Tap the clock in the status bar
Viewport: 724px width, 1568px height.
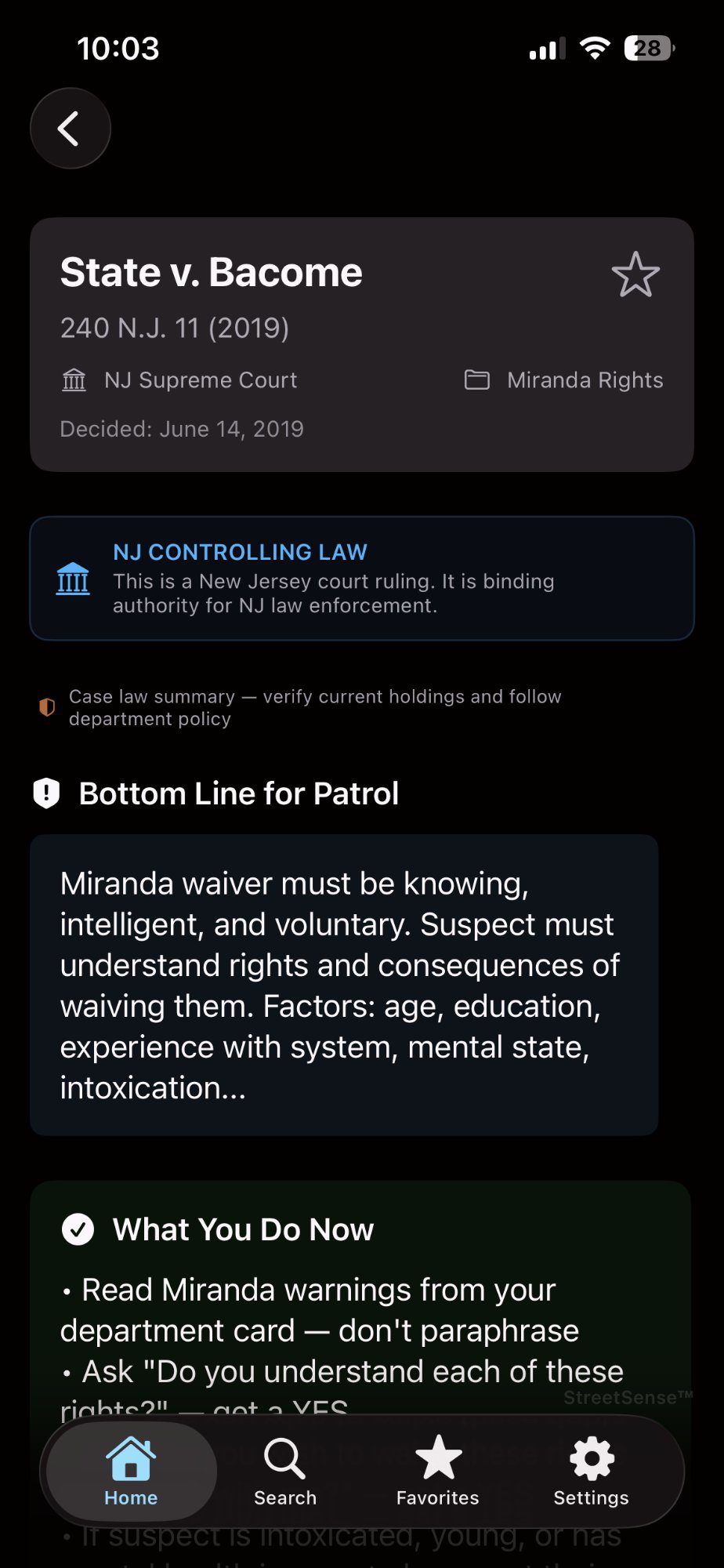pos(118,48)
